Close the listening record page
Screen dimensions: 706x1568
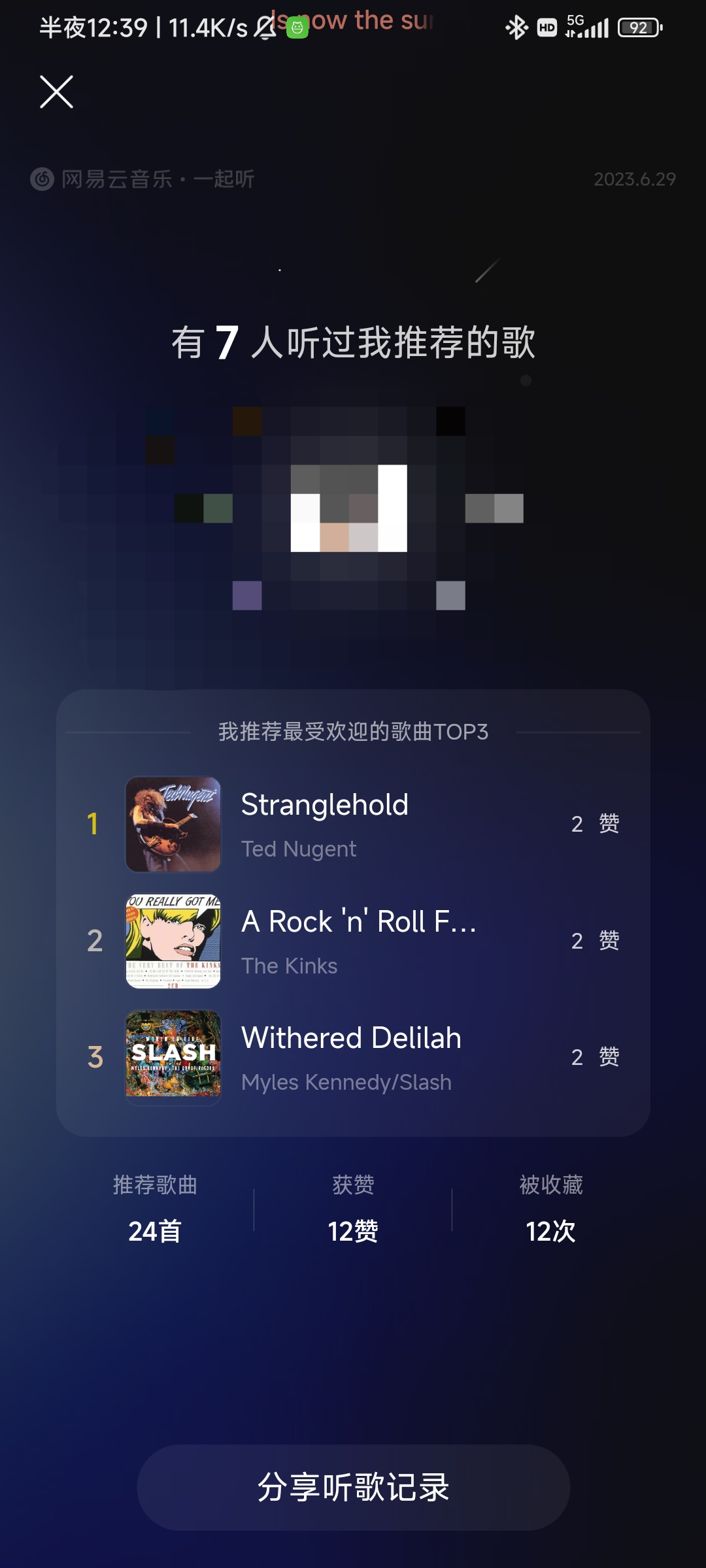click(x=56, y=91)
